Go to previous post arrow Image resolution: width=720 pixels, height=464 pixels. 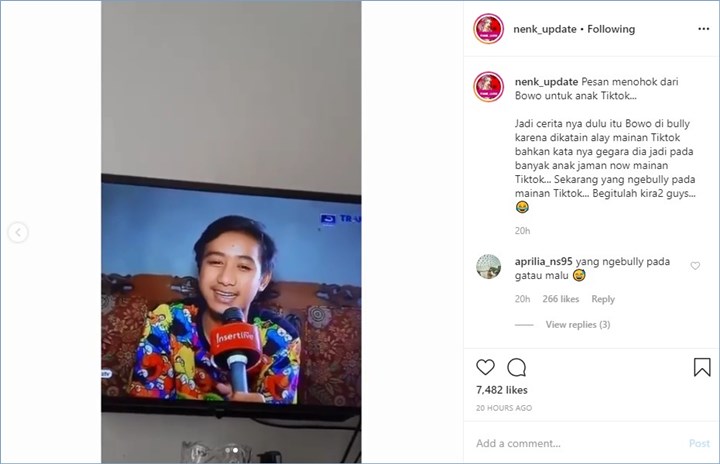18,233
